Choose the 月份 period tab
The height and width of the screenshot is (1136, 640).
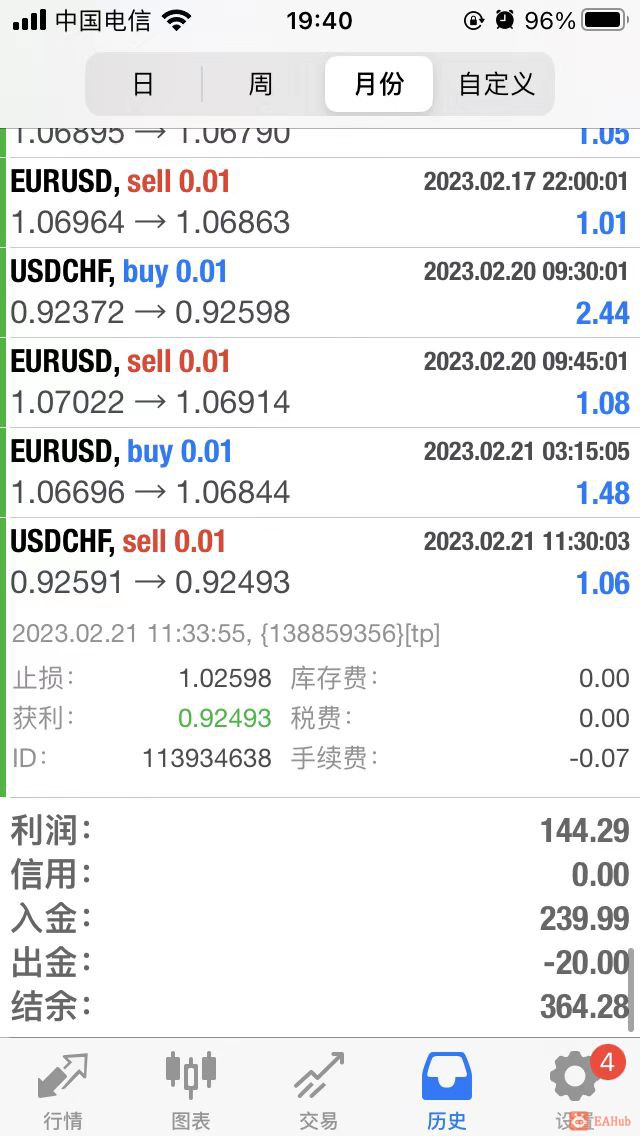click(x=379, y=84)
